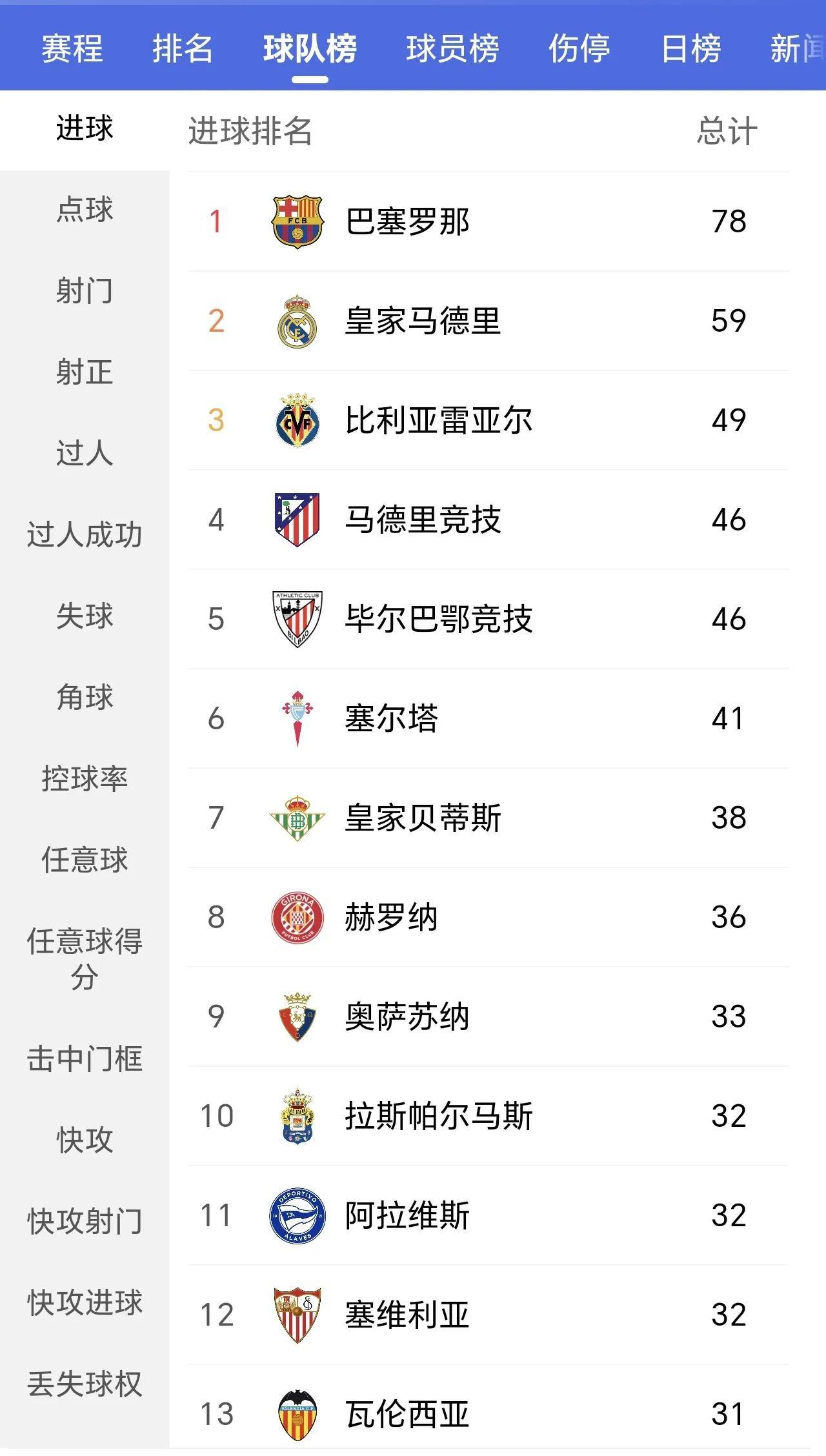Select 控球率 in the sidebar
Screen dimensions: 826x1456
[x=84, y=779]
